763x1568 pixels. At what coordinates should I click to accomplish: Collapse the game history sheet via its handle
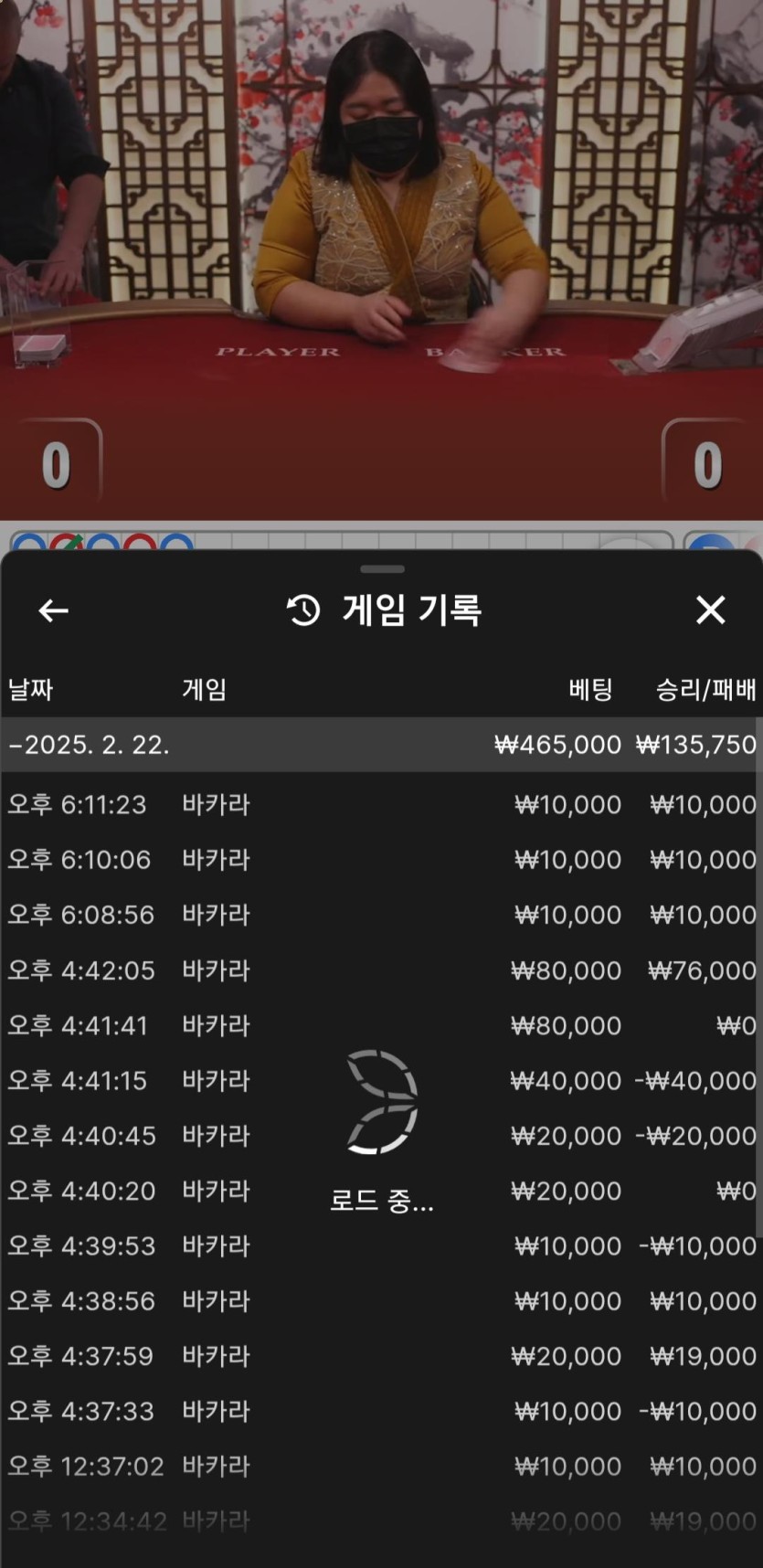[x=381, y=568]
